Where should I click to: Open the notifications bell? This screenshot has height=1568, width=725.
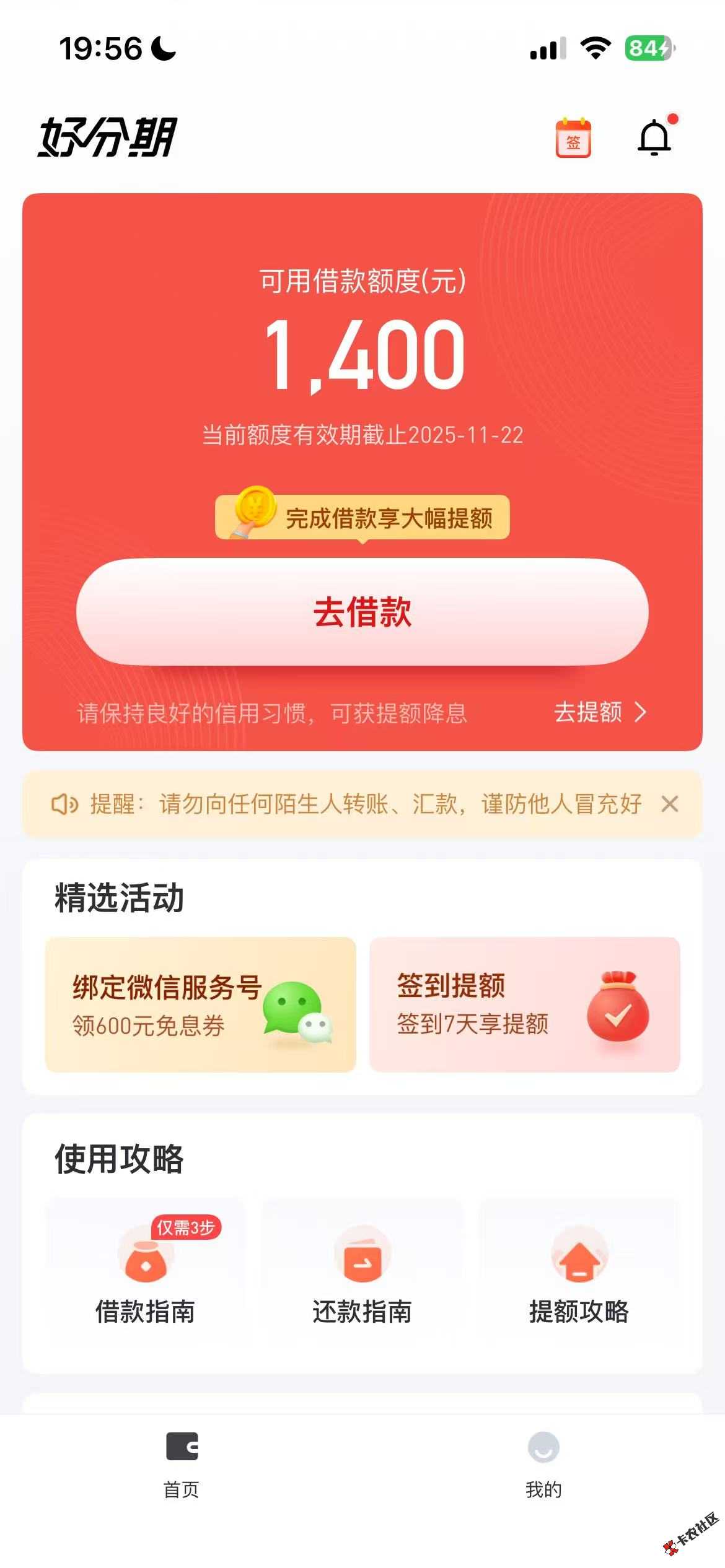(x=654, y=137)
